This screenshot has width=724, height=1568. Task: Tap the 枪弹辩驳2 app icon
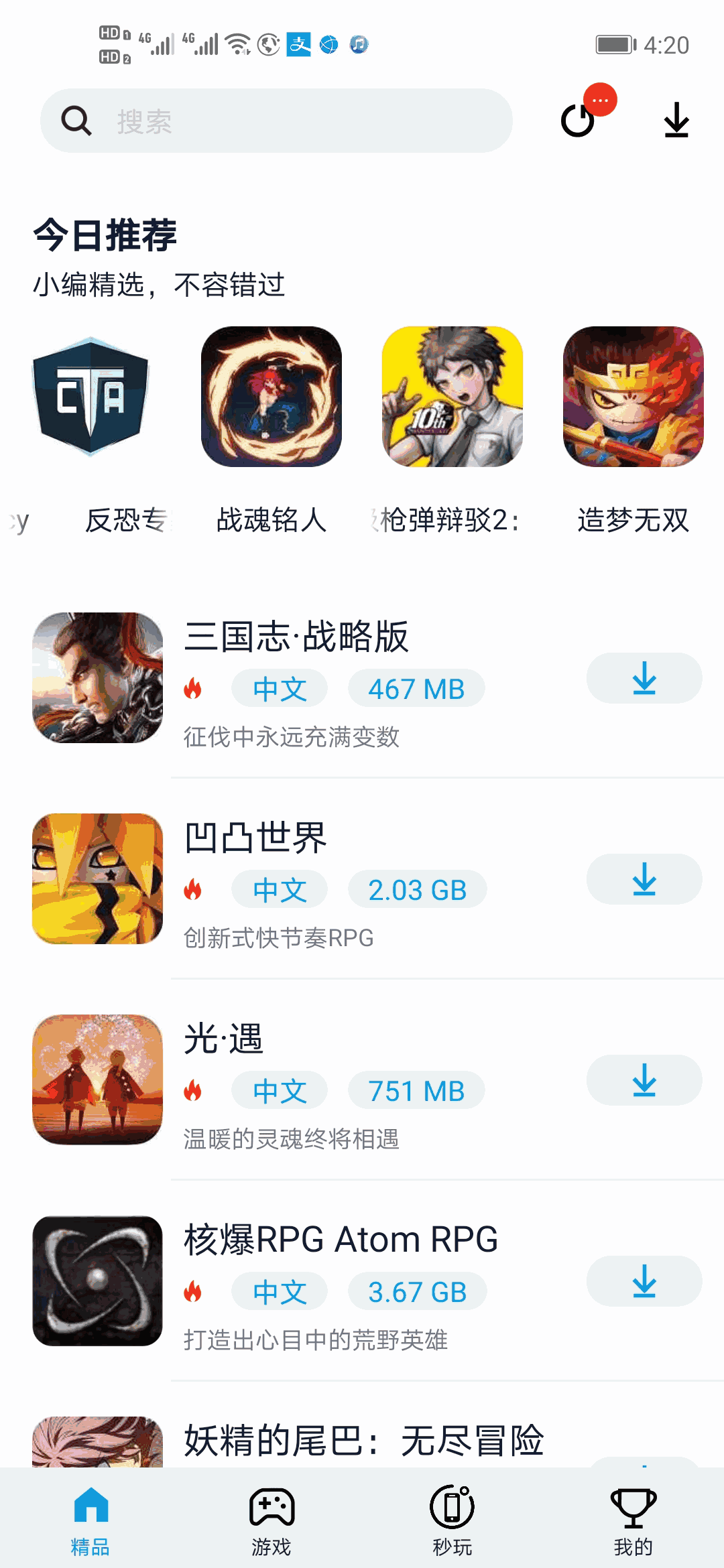click(450, 397)
